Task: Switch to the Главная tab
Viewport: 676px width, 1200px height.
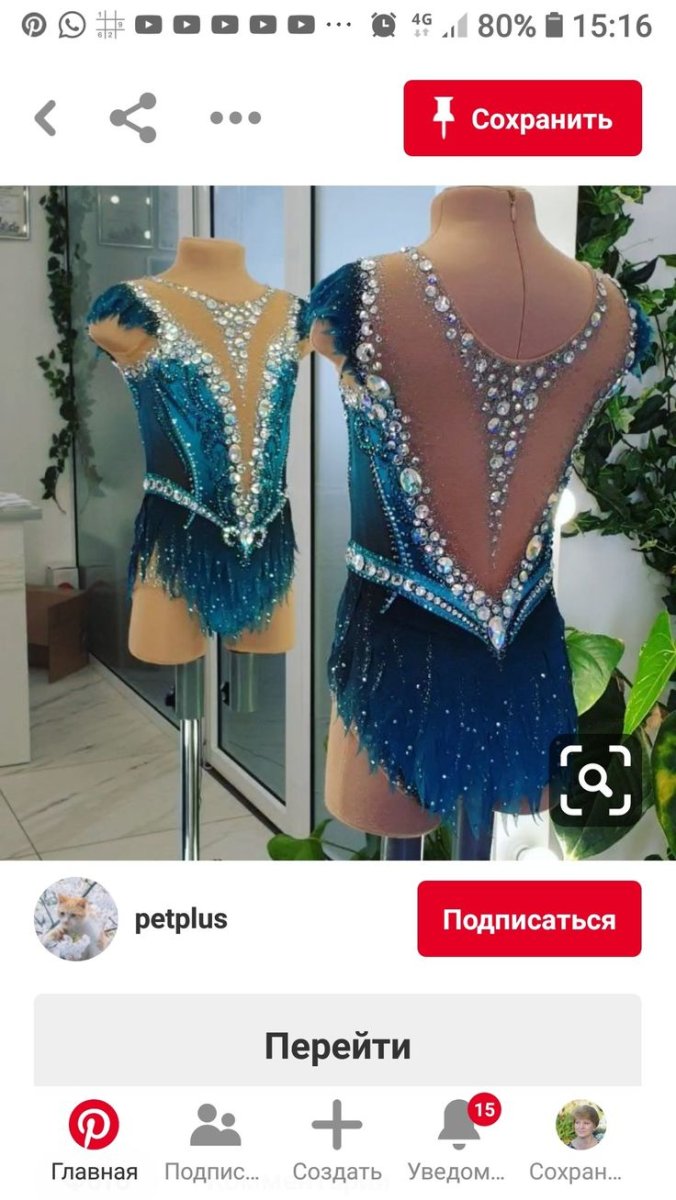Action: click(x=94, y=1141)
